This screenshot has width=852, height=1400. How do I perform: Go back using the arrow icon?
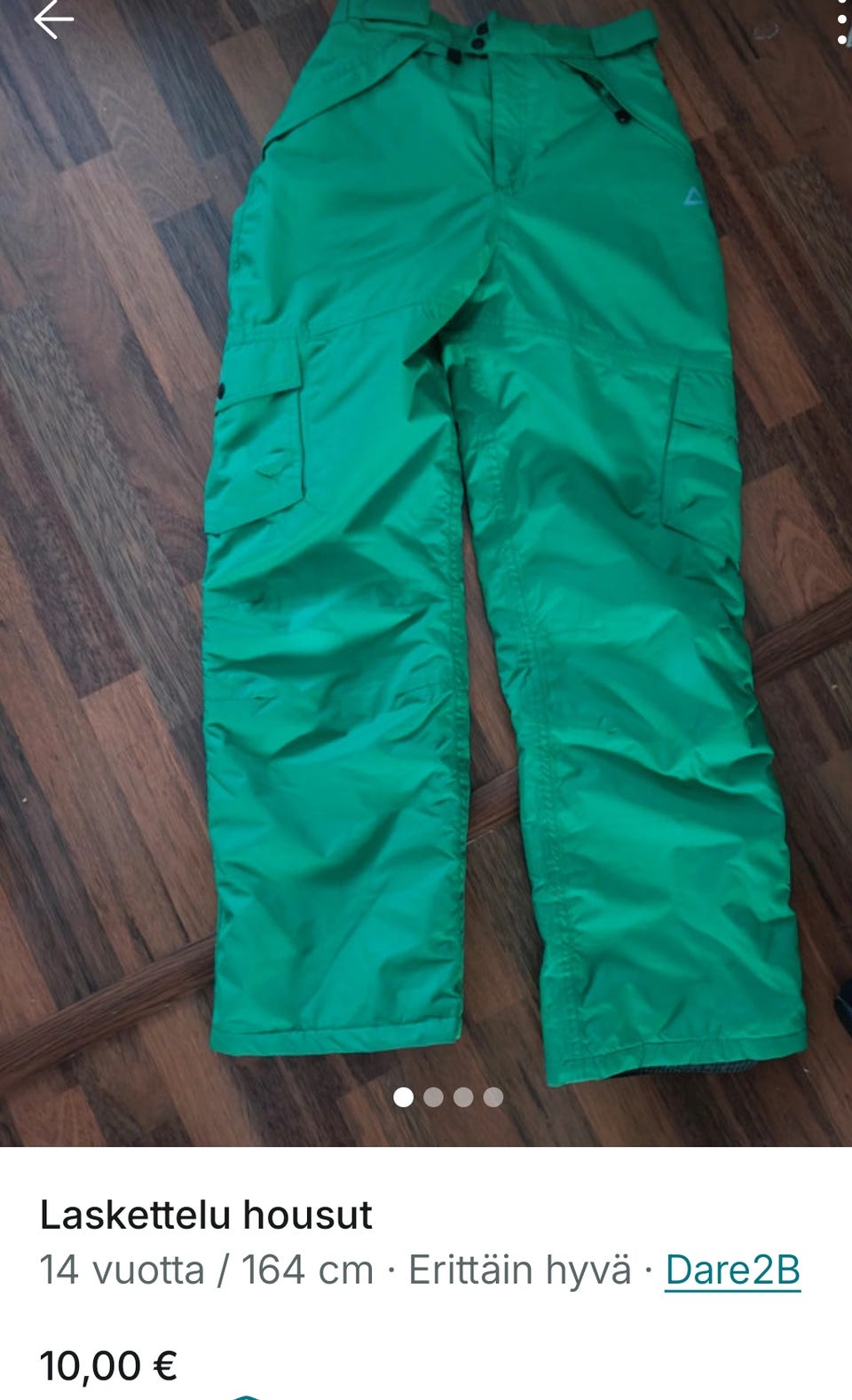(x=53, y=20)
